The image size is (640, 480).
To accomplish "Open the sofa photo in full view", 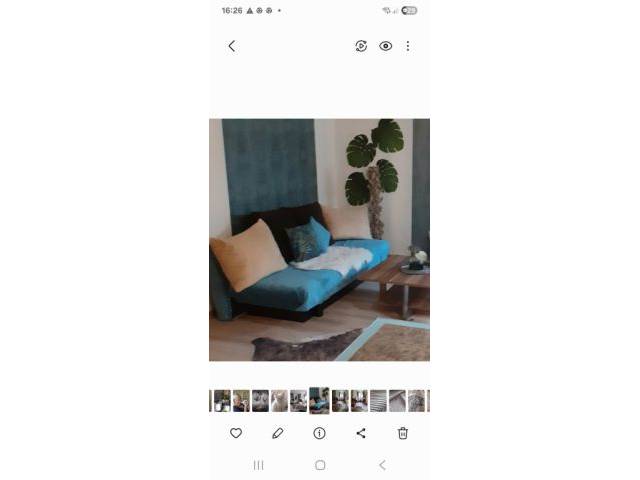I will click(319, 240).
